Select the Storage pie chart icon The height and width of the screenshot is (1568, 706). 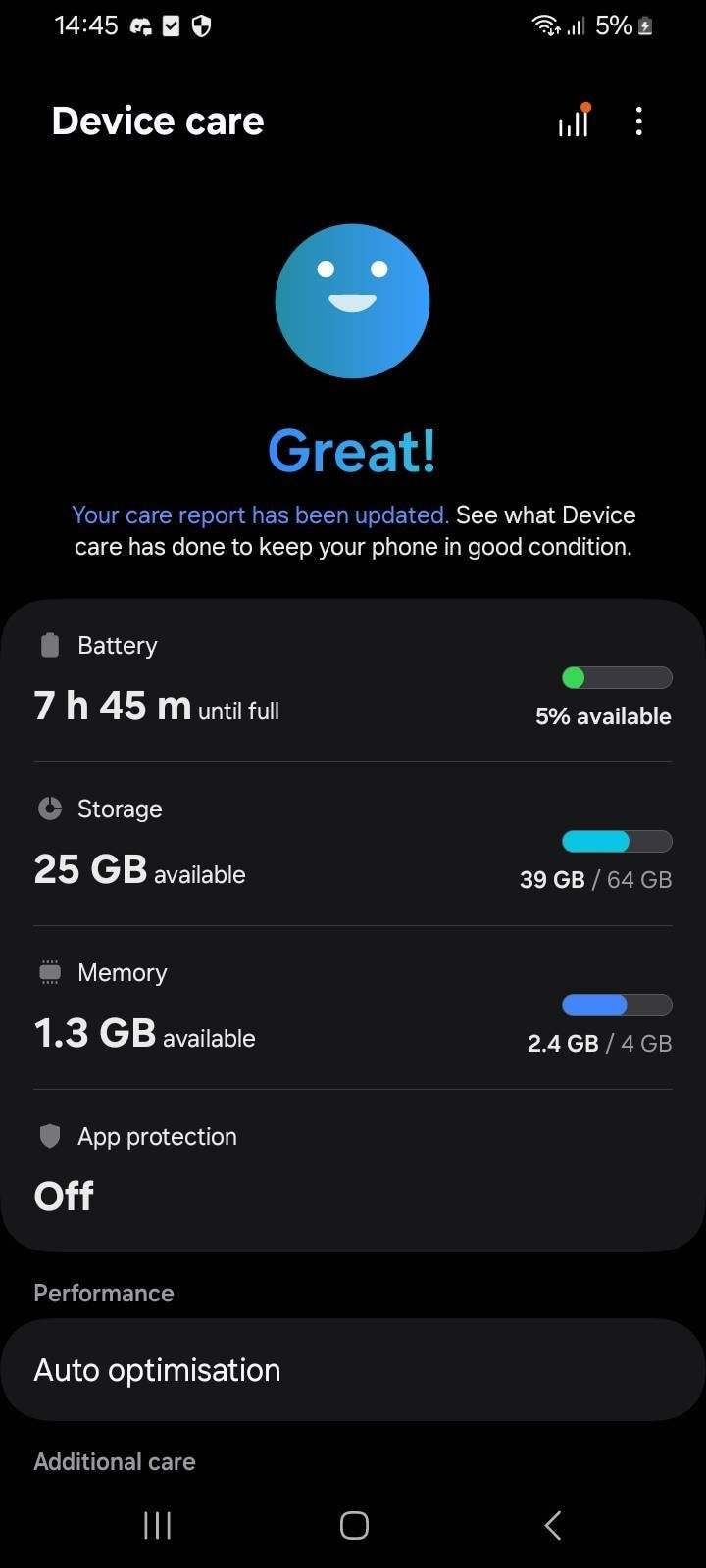(49, 808)
